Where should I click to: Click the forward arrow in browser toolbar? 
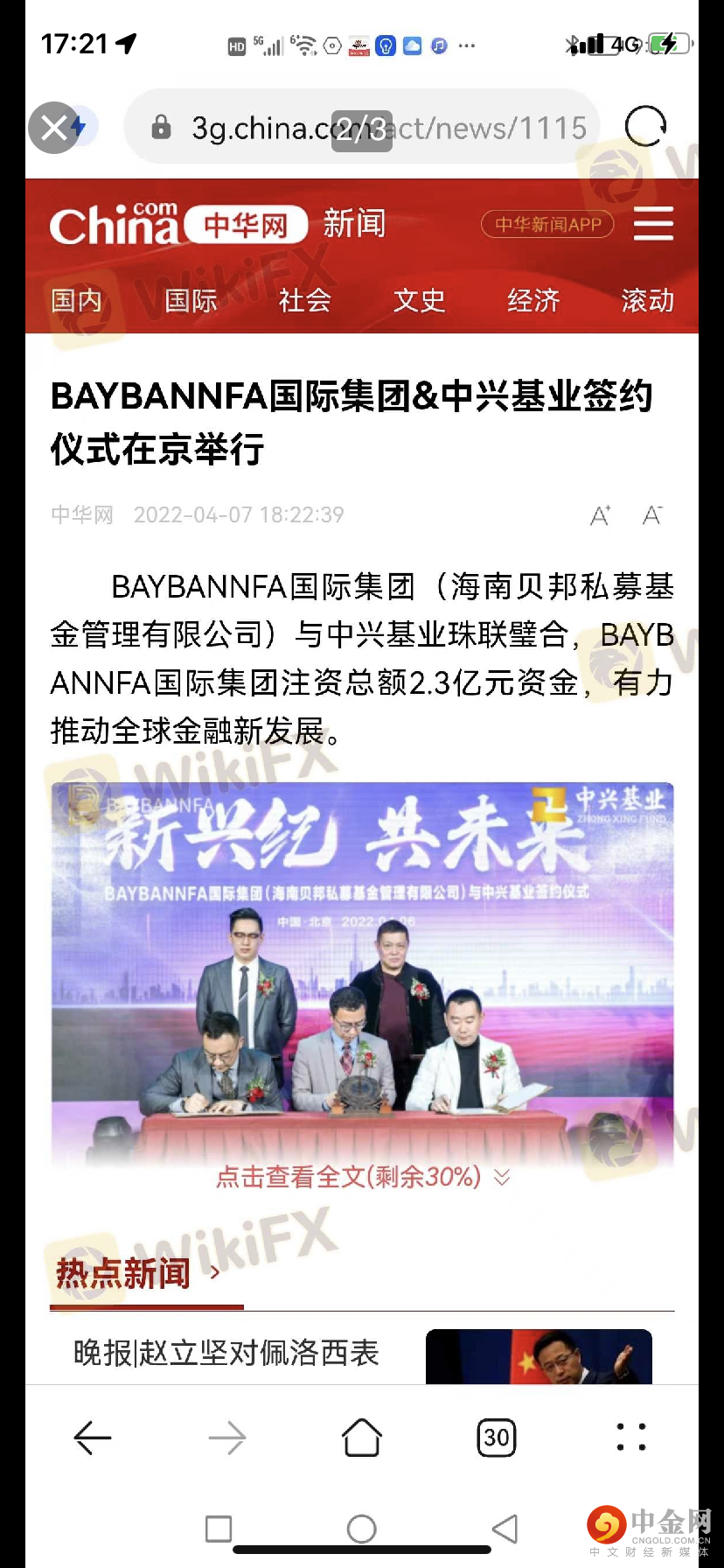tap(226, 1437)
